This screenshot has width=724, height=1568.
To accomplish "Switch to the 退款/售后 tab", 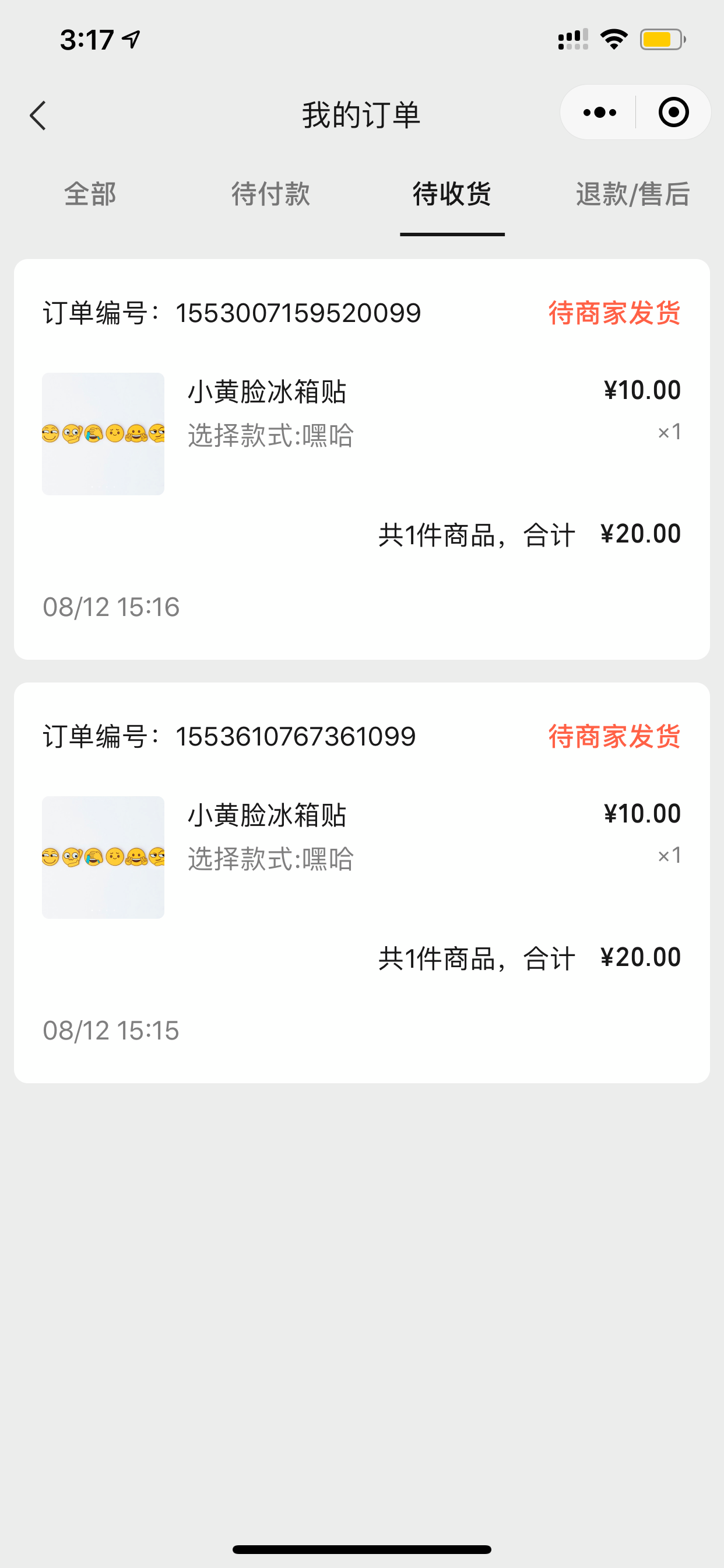I will point(632,195).
